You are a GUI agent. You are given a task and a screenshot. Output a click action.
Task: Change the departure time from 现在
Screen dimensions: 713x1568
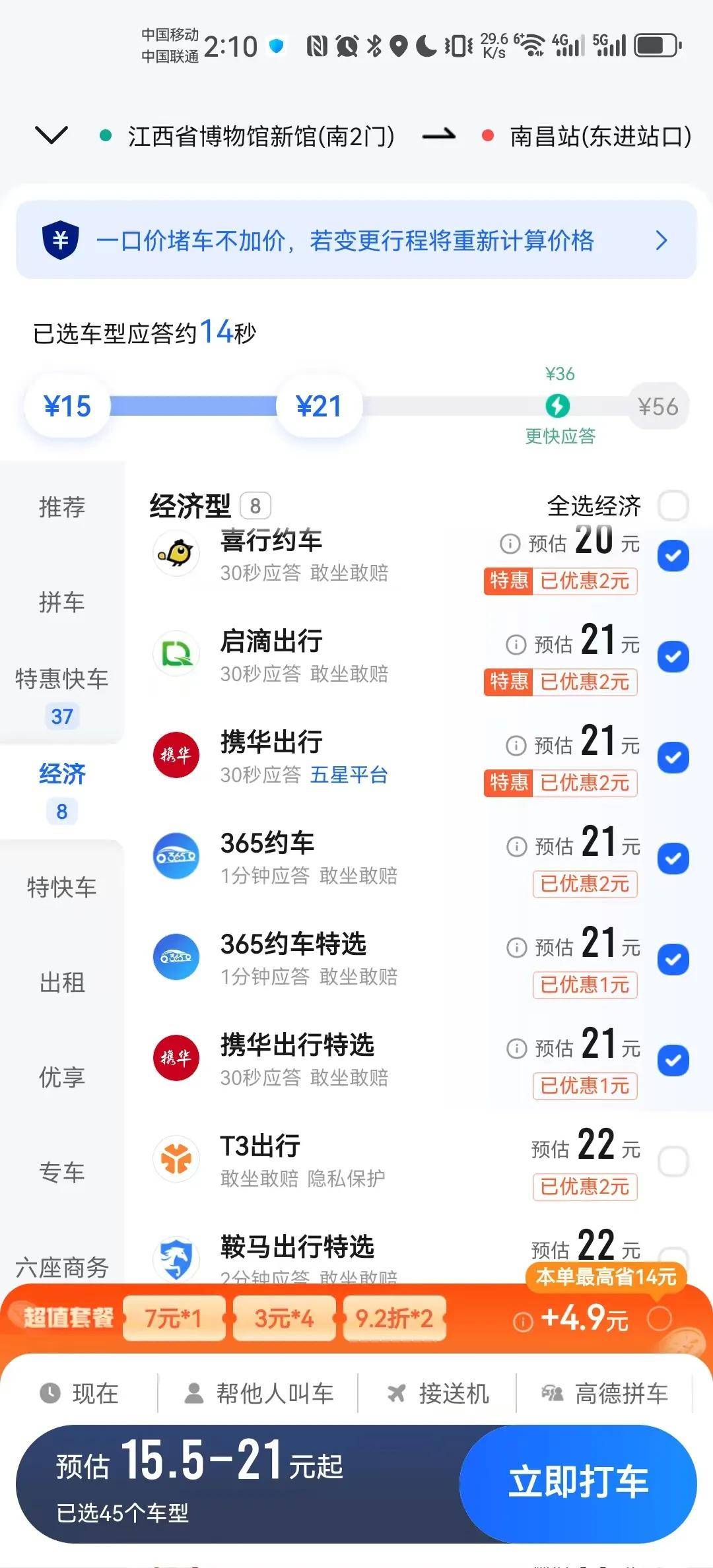[80, 1393]
